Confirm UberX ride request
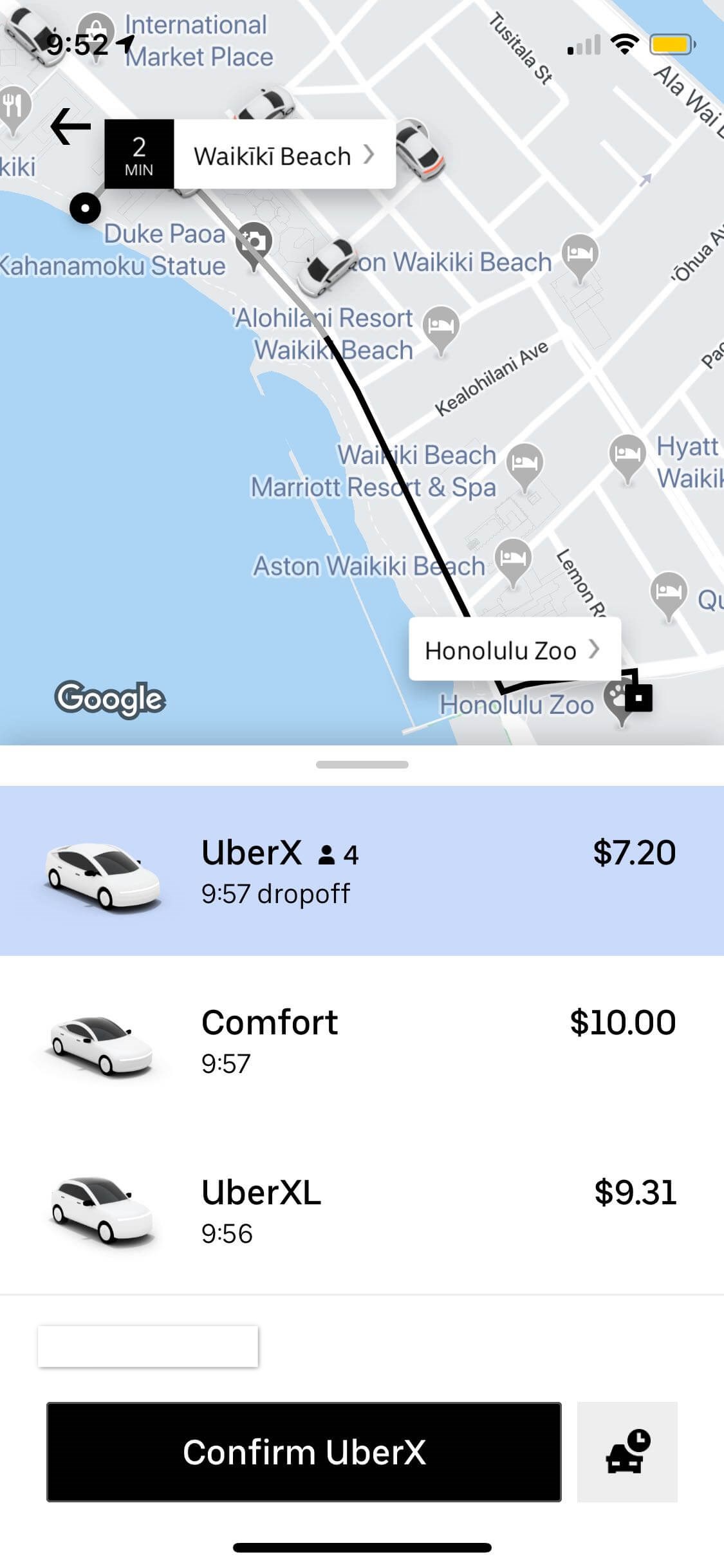The image size is (724, 1568). (304, 1452)
